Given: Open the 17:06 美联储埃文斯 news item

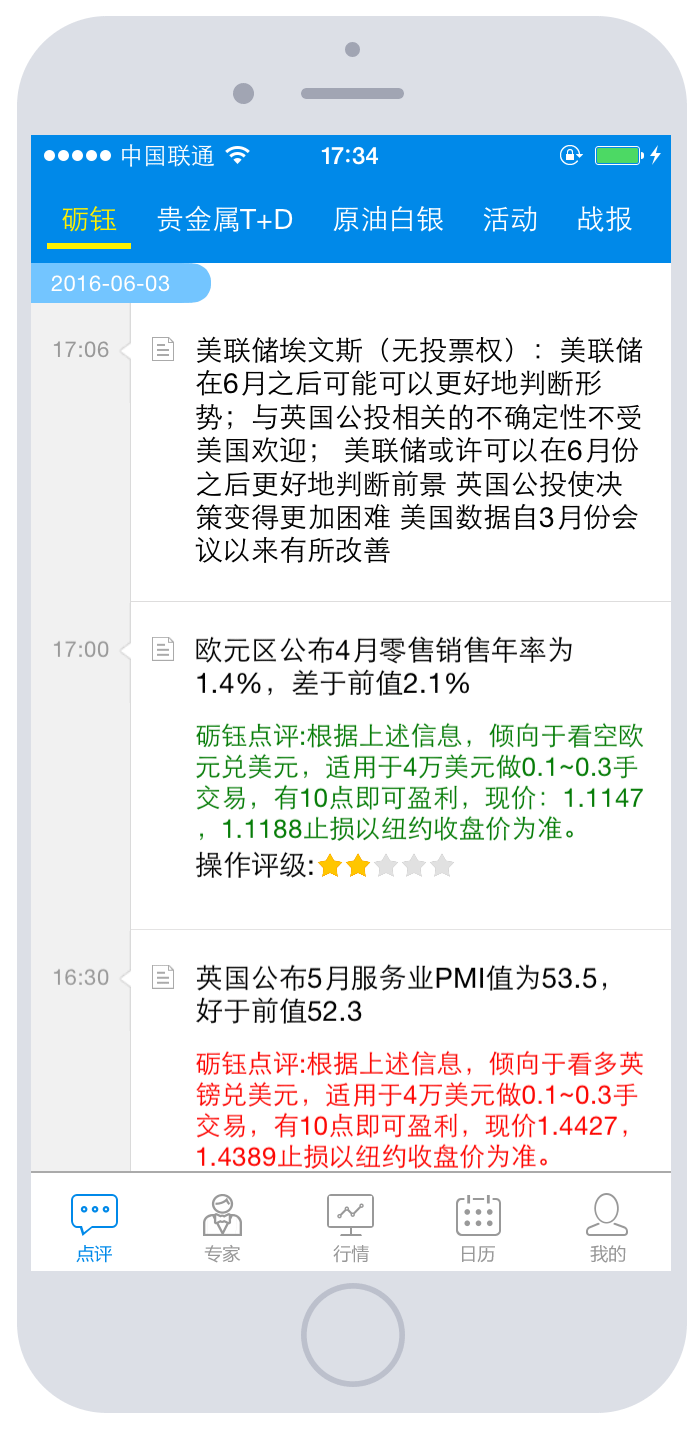Looking at the screenshot, I should (401, 452).
